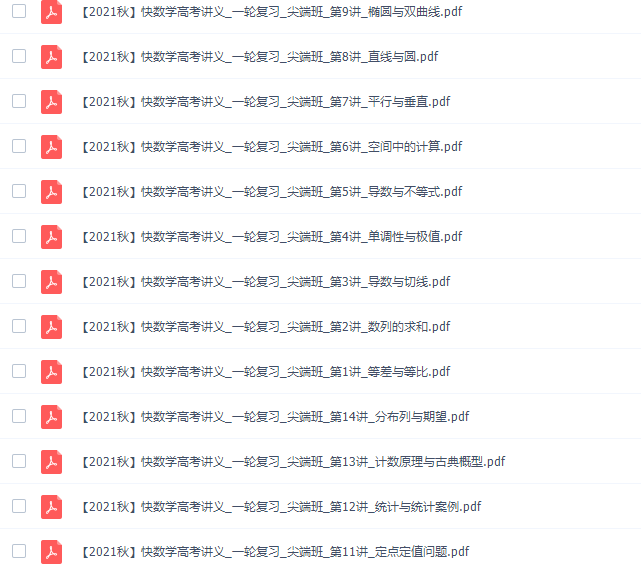Image resolution: width=641 pixels, height=568 pixels.
Task: Check the box beside 第4讲 单调性与极值
Action: coord(19,236)
